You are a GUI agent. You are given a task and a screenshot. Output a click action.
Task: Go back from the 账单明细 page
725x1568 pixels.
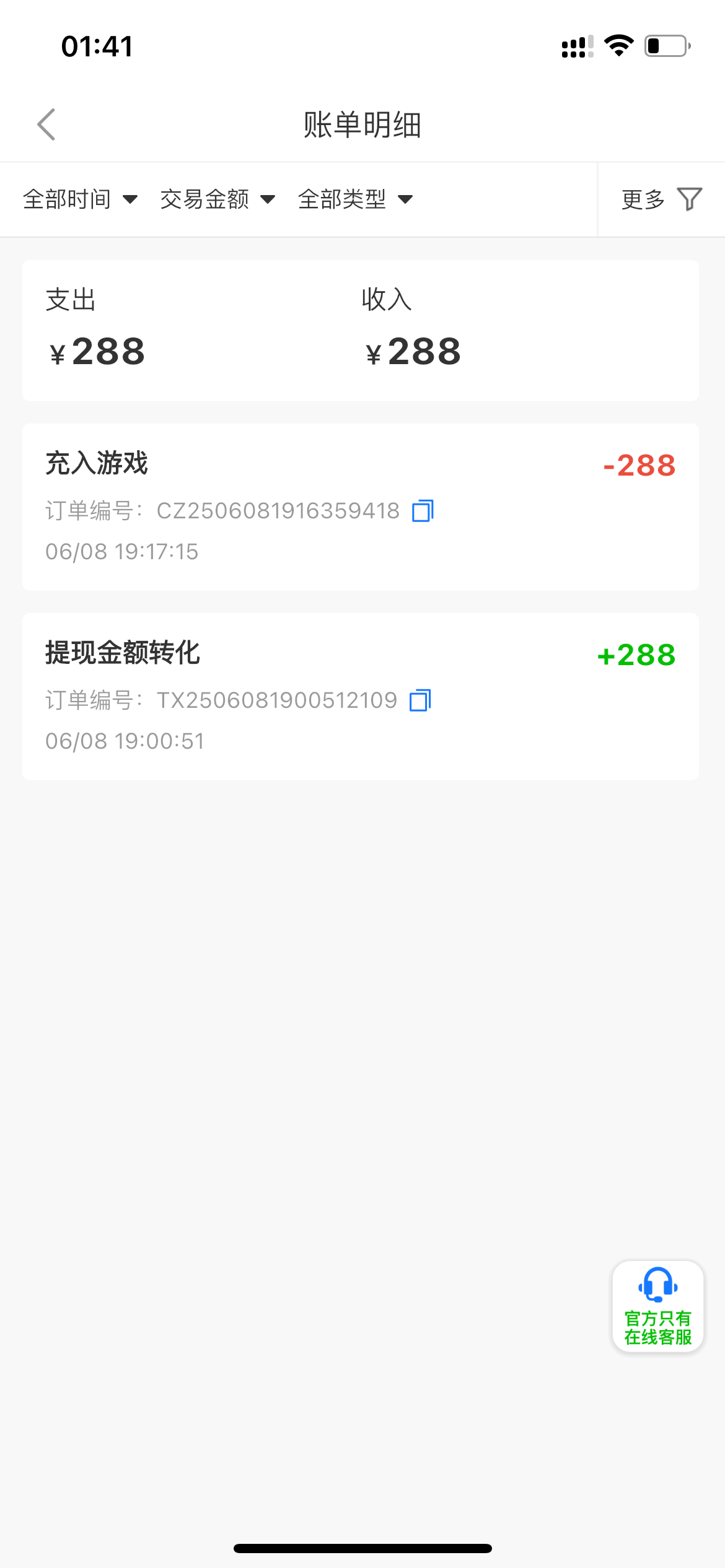pos(46,124)
